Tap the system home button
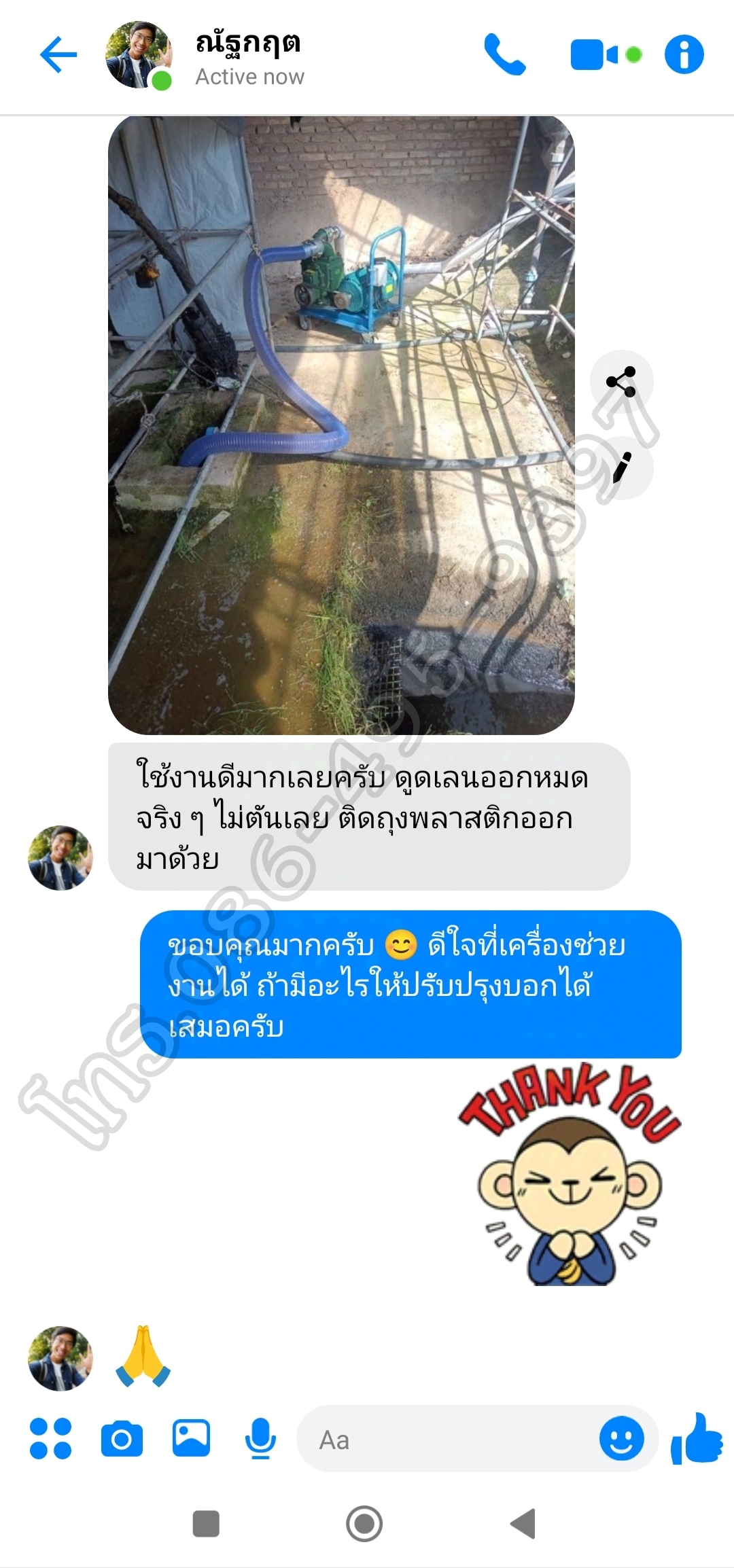 pyautogui.click(x=364, y=1524)
